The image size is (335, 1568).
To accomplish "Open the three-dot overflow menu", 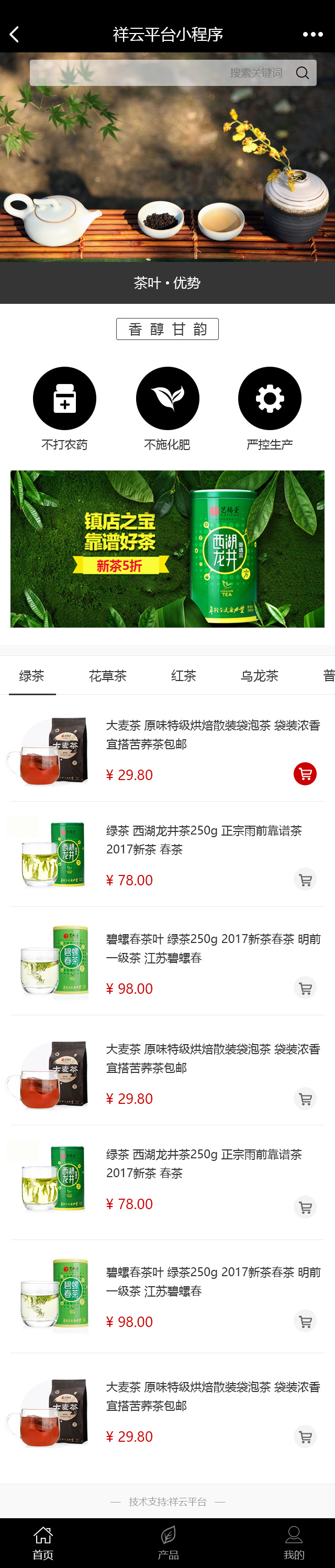I will (312, 35).
